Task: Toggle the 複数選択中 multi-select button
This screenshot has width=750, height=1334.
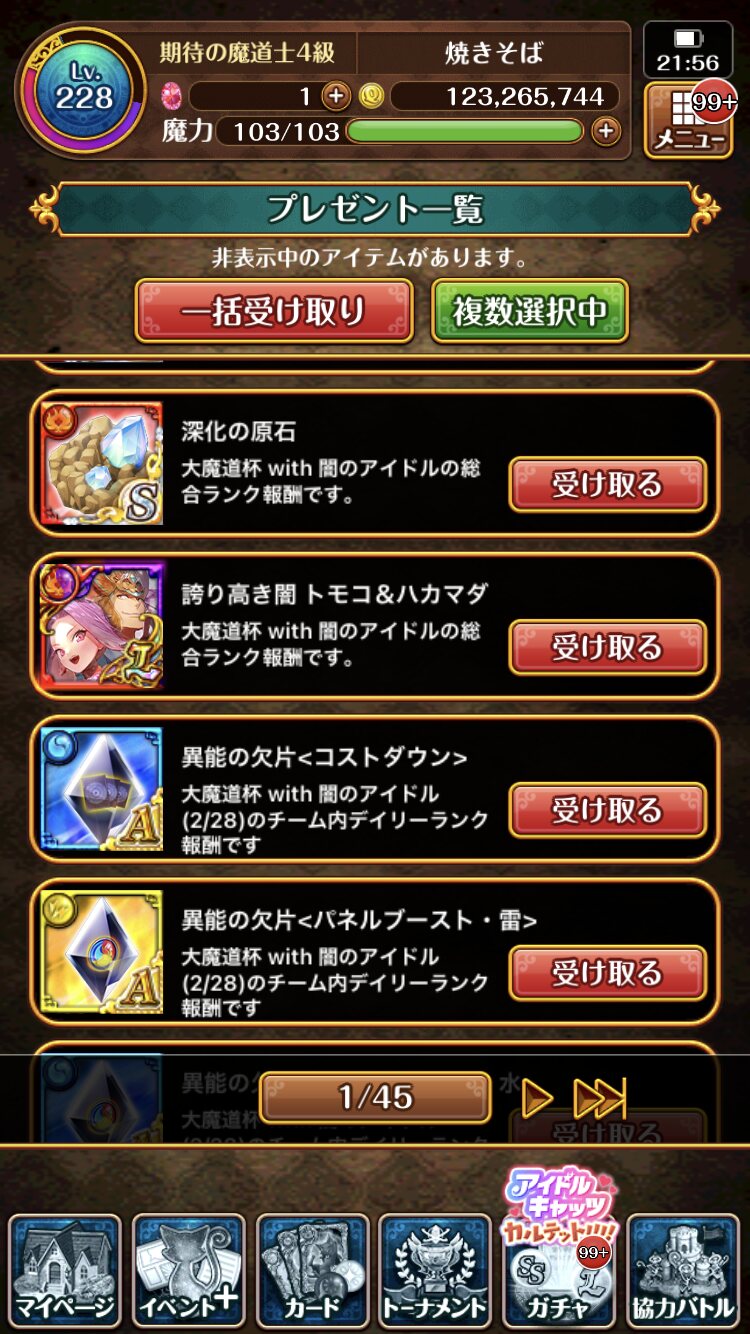Action: coord(530,311)
